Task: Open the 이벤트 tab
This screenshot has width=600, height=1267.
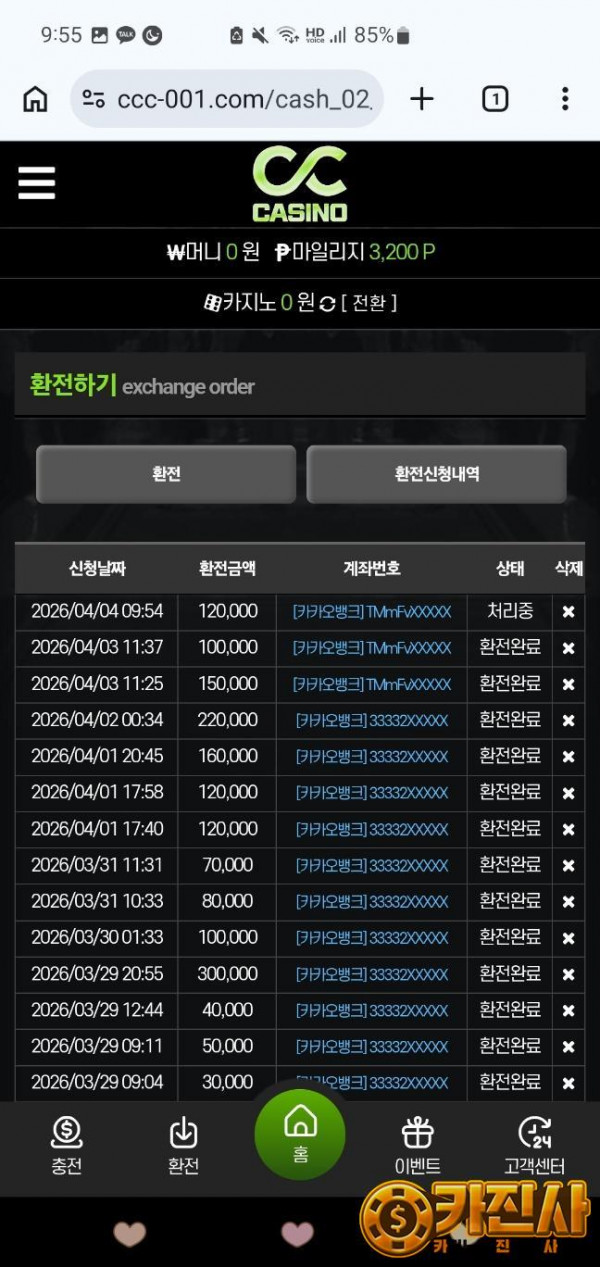Action: [x=417, y=1146]
